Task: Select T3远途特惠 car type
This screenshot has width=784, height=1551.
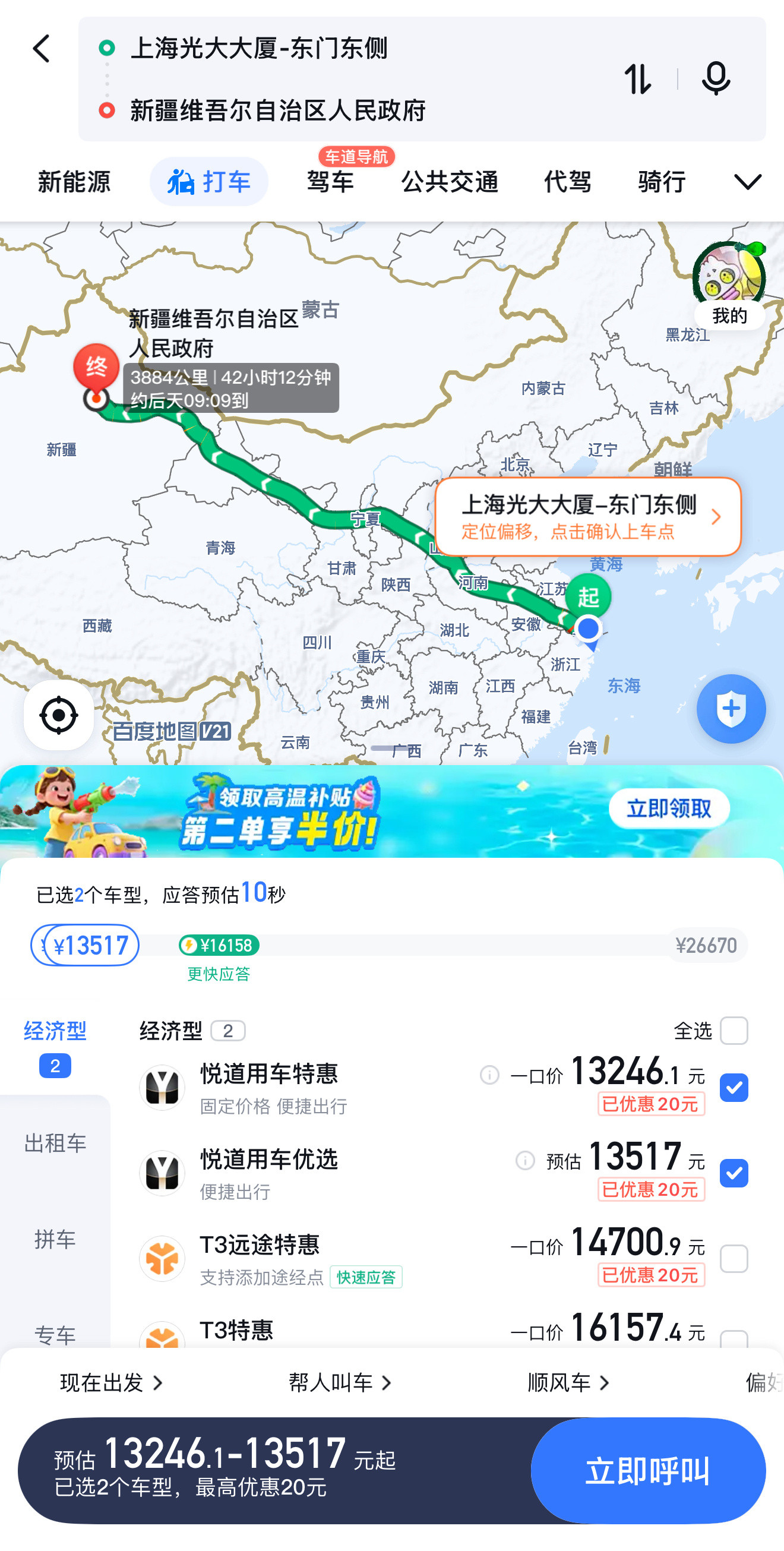Action: (x=734, y=1258)
